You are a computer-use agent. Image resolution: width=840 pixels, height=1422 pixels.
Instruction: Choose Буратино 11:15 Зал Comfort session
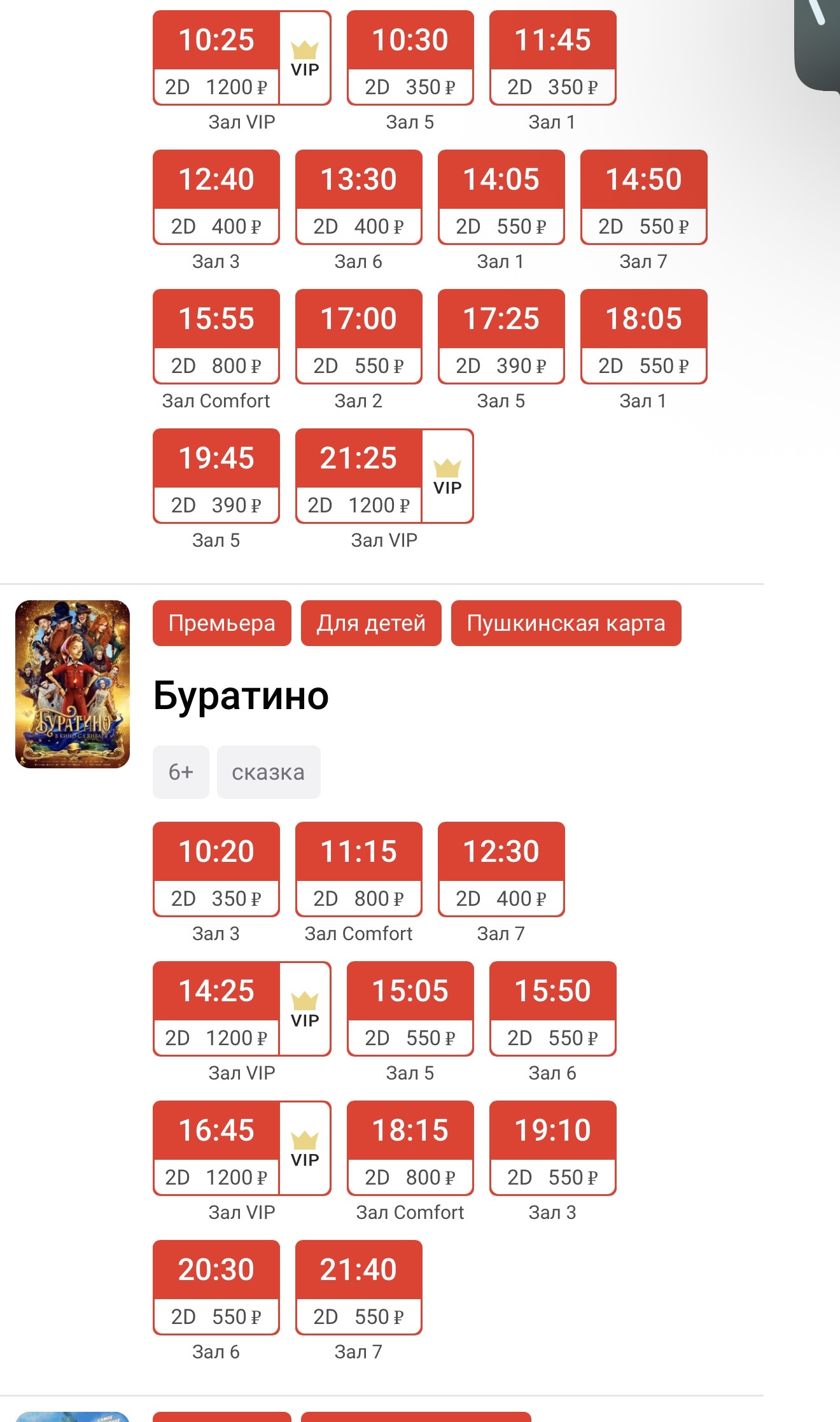pyautogui.click(x=358, y=869)
